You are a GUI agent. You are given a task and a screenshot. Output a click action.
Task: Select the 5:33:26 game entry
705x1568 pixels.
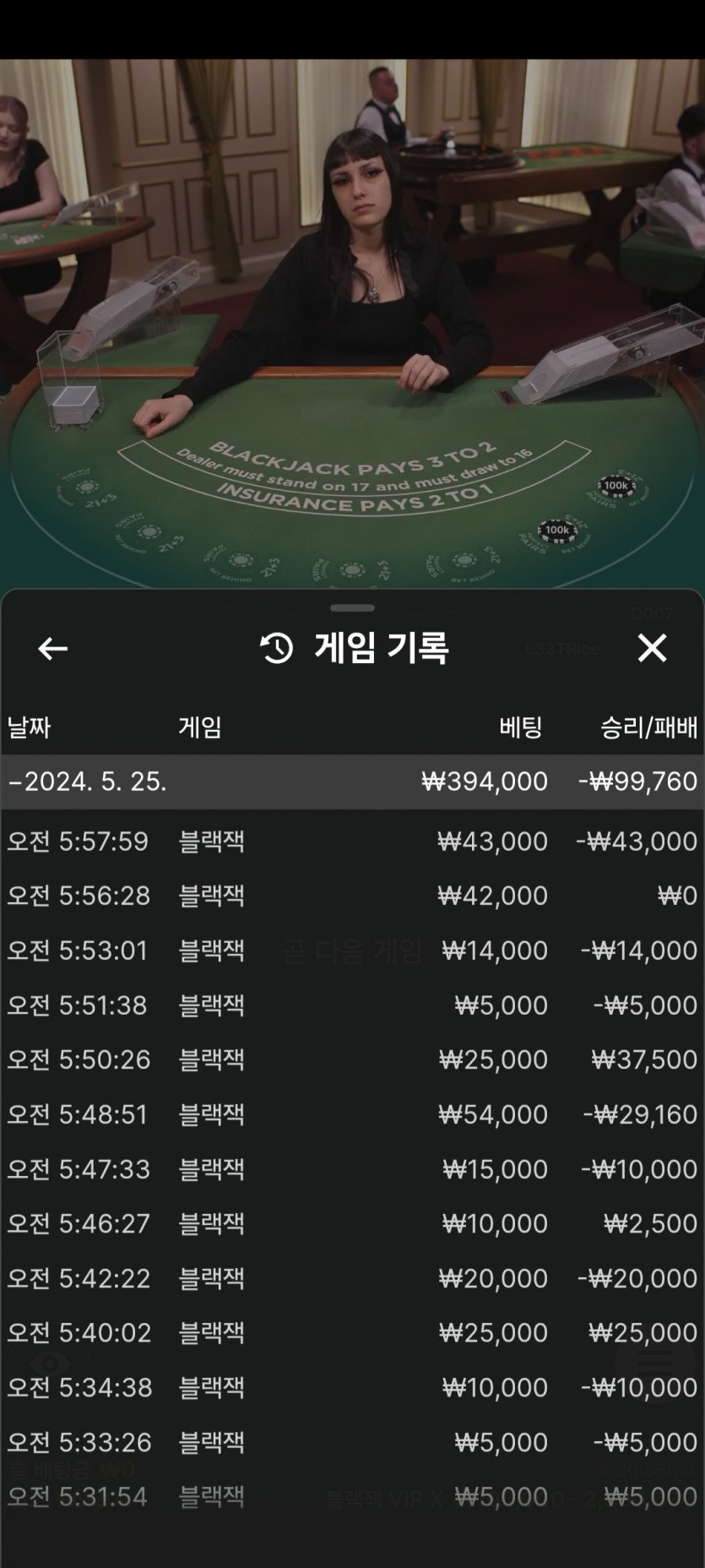click(x=352, y=1442)
